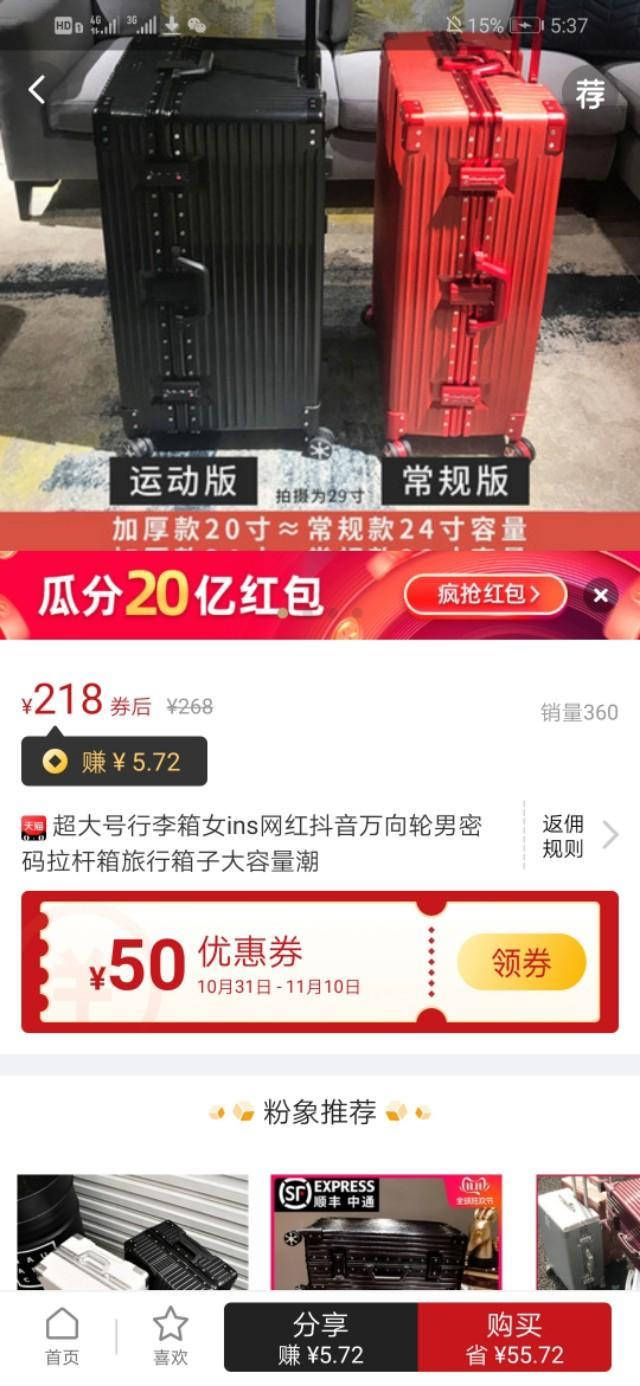Screen dimensions: 640x1386
Task: Go back using the top-left arrow
Action: 37,90
